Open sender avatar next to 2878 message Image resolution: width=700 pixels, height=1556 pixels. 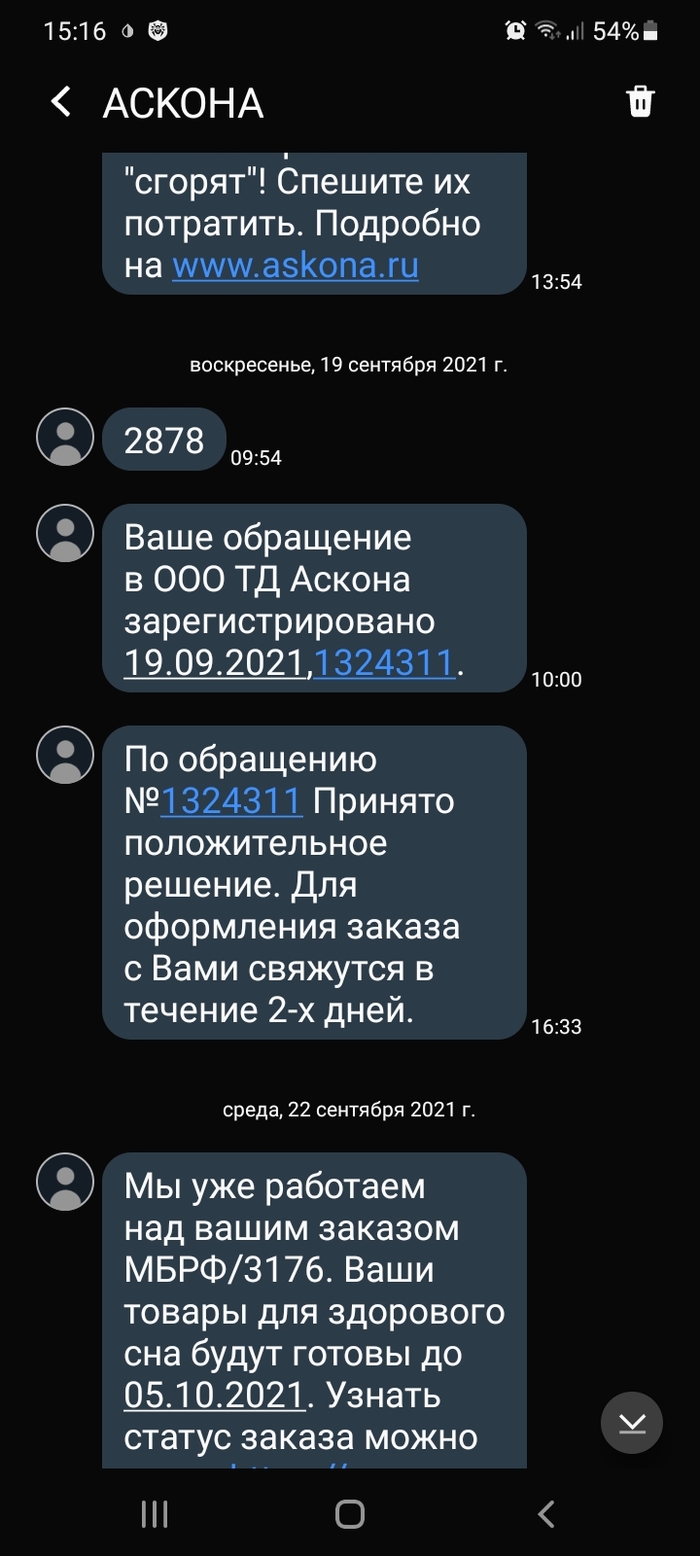[65, 437]
